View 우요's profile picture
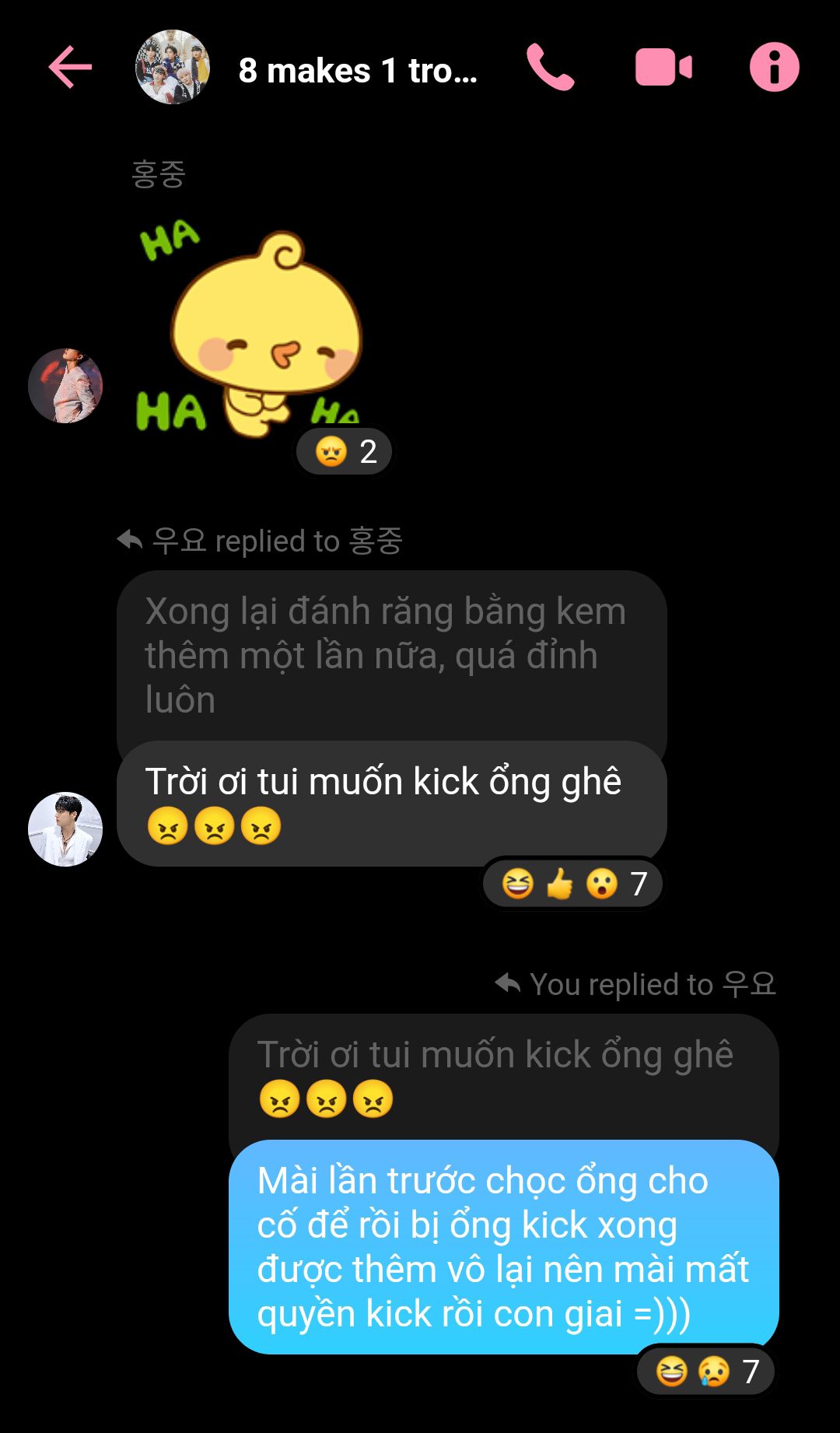This screenshot has width=840, height=1433. (x=65, y=829)
